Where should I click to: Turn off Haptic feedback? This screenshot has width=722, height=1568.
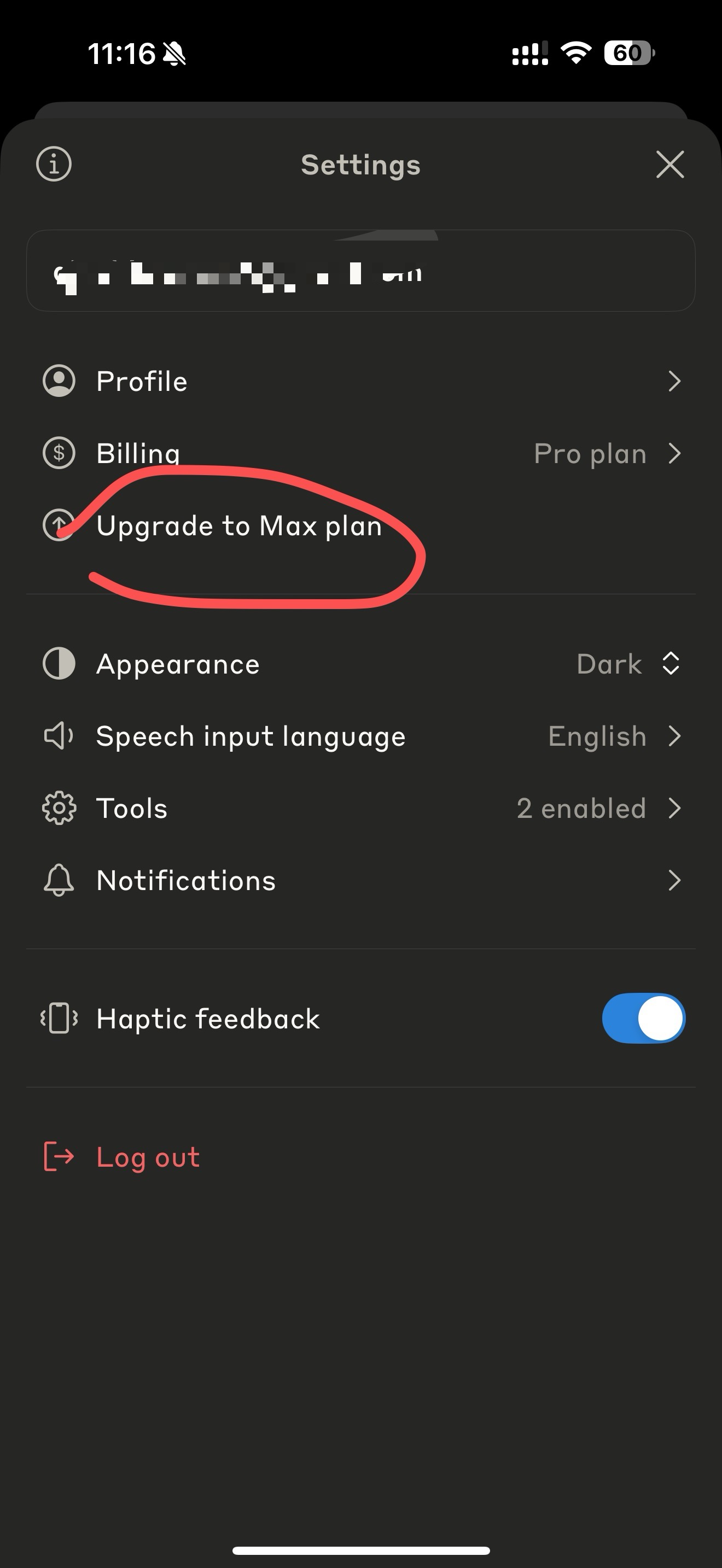(x=643, y=1019)
